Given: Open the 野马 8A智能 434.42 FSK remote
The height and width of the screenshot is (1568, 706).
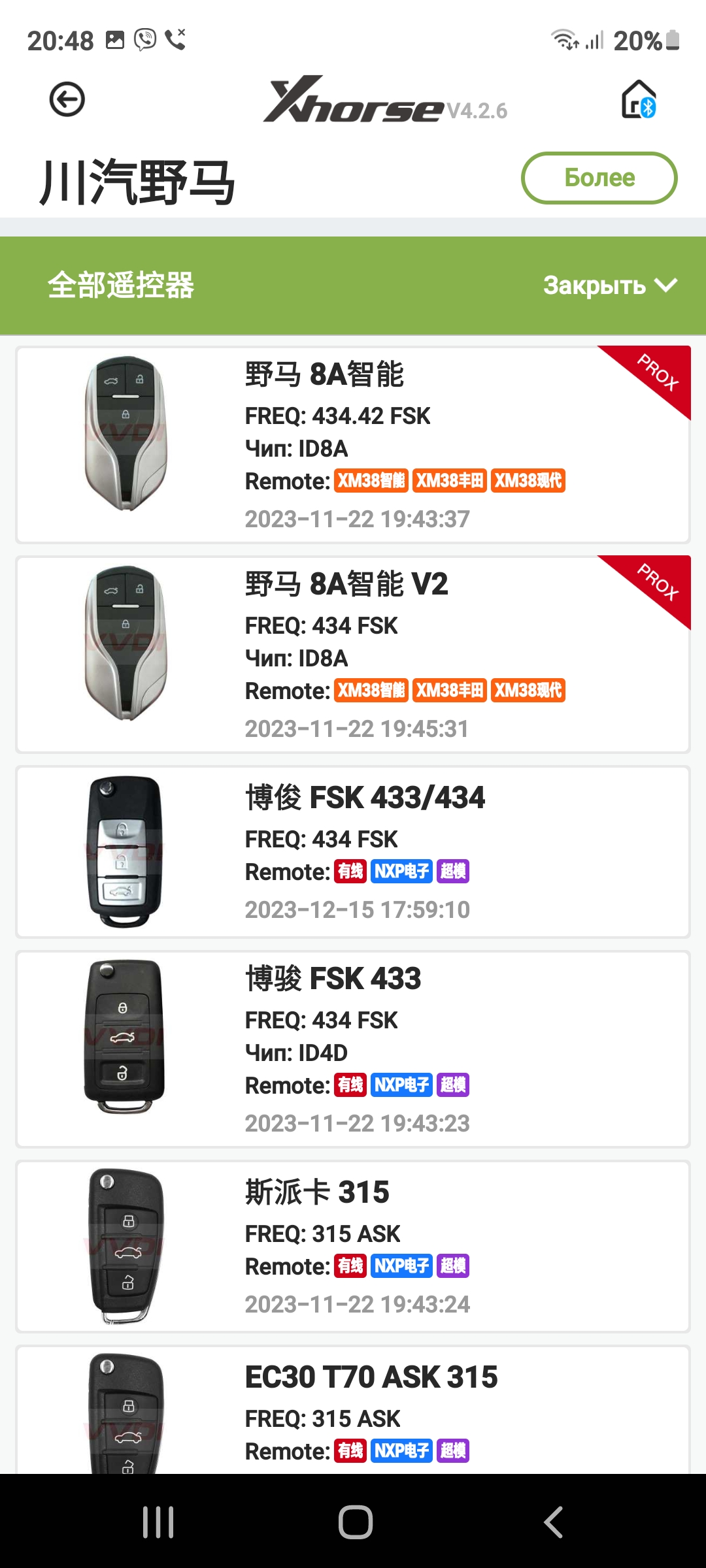Looking at the screenshot, I should (353, 444).
